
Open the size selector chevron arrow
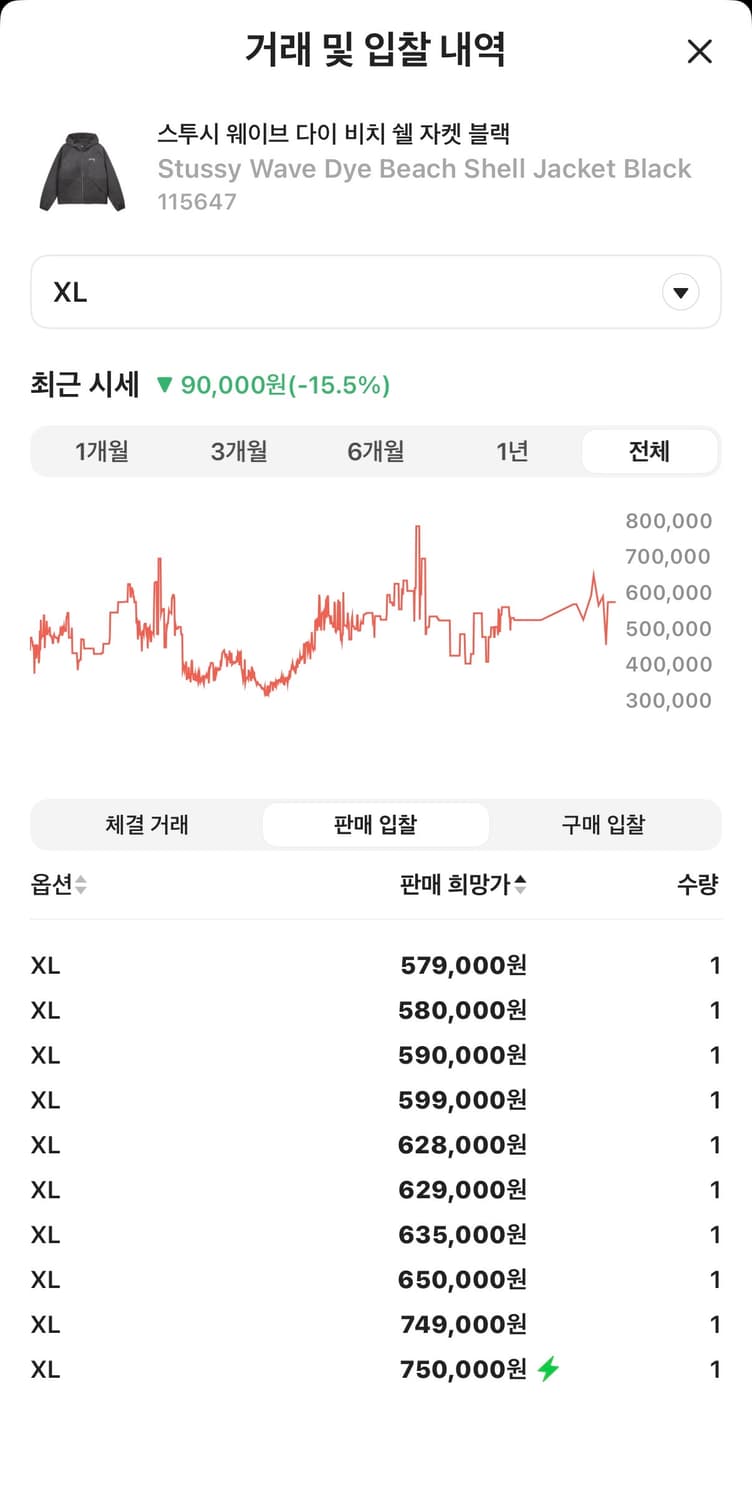click(681, 291)
